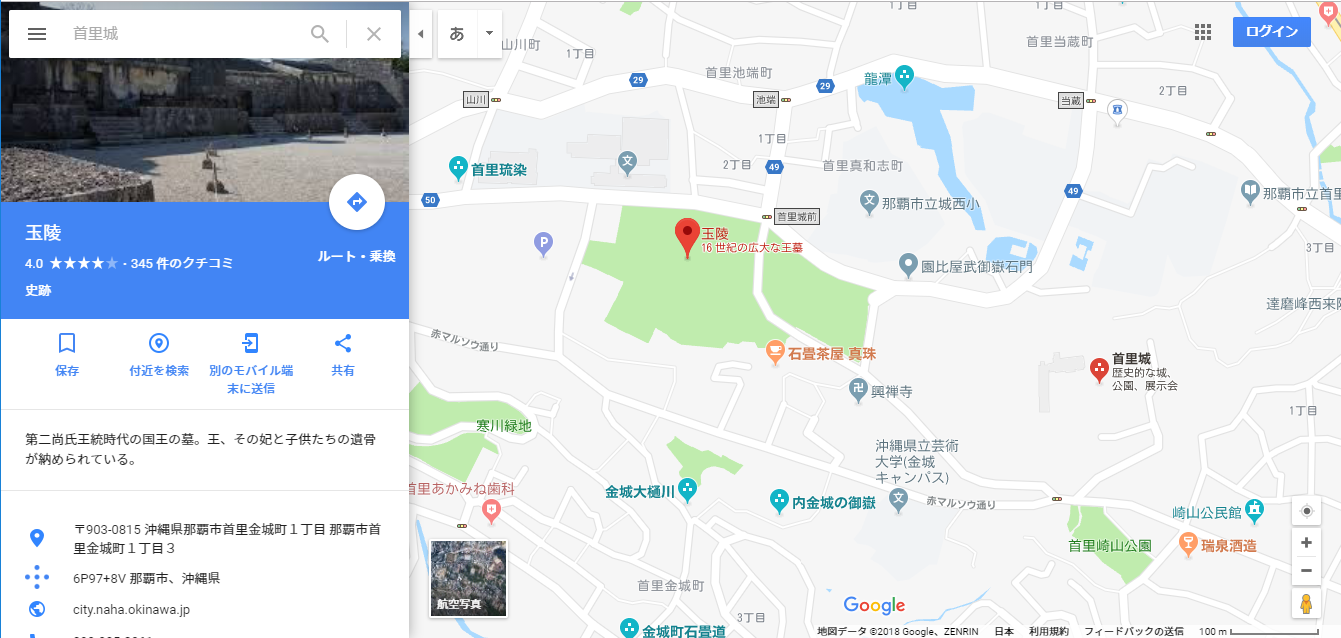This screenshot has width=1341, height=638.
Task: Share this place with 共有
Action: click(x=343, y=354)
